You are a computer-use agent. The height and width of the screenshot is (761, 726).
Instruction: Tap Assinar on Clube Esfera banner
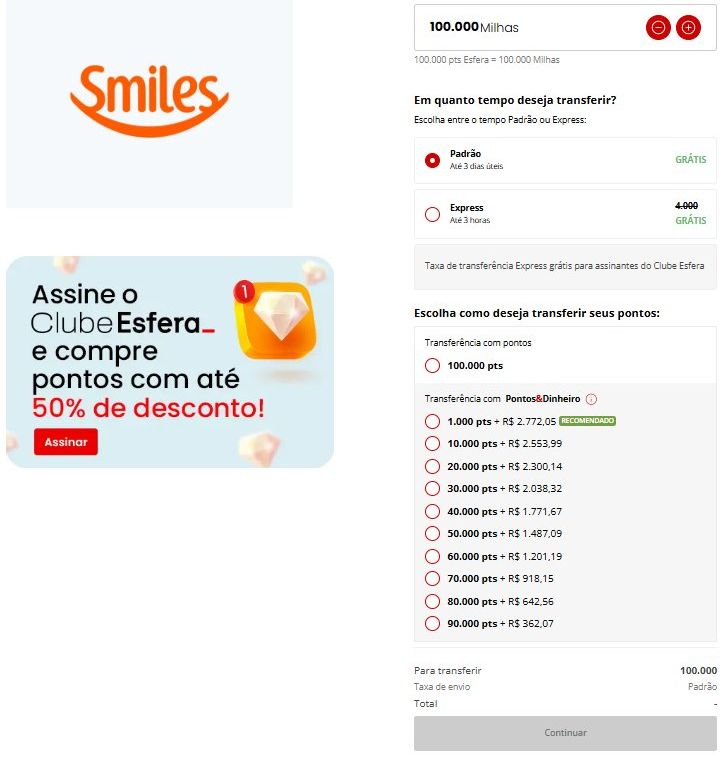(x=66, y=442)
